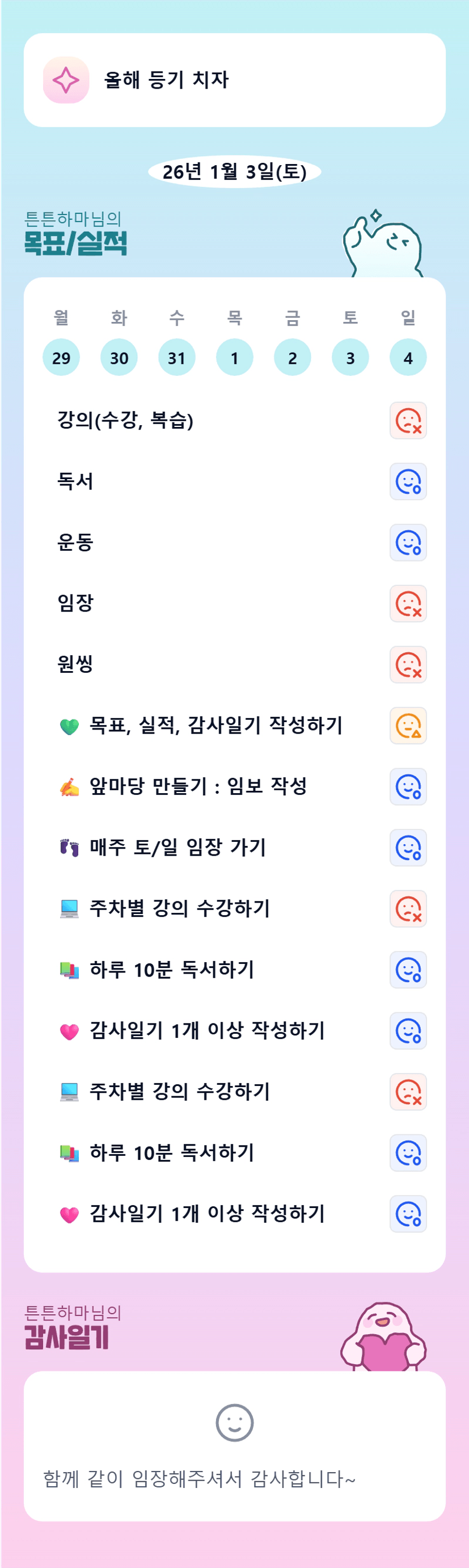Select Tuesday the 30th in the week row
The height and width of the screenshot is (1568, 469).
pos(119,357)
